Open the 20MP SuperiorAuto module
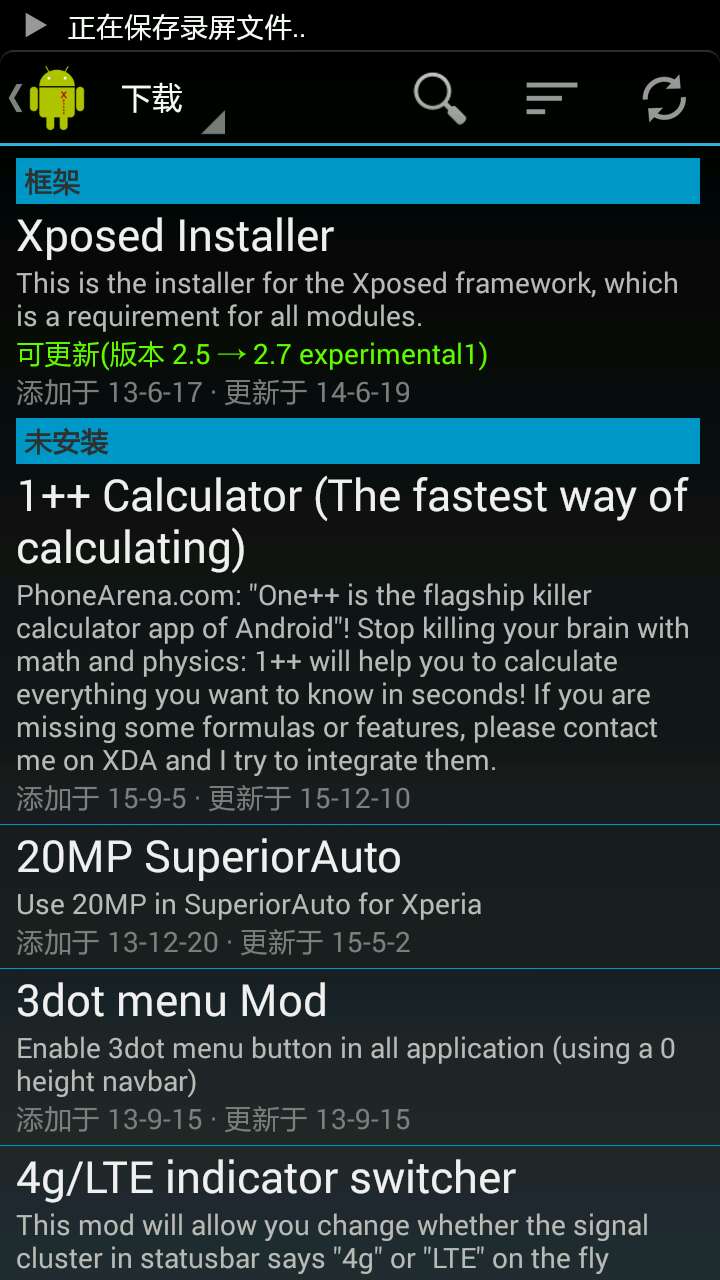Image resolution: width=720 pixels, height=1280 pixels. coord(358,897)
